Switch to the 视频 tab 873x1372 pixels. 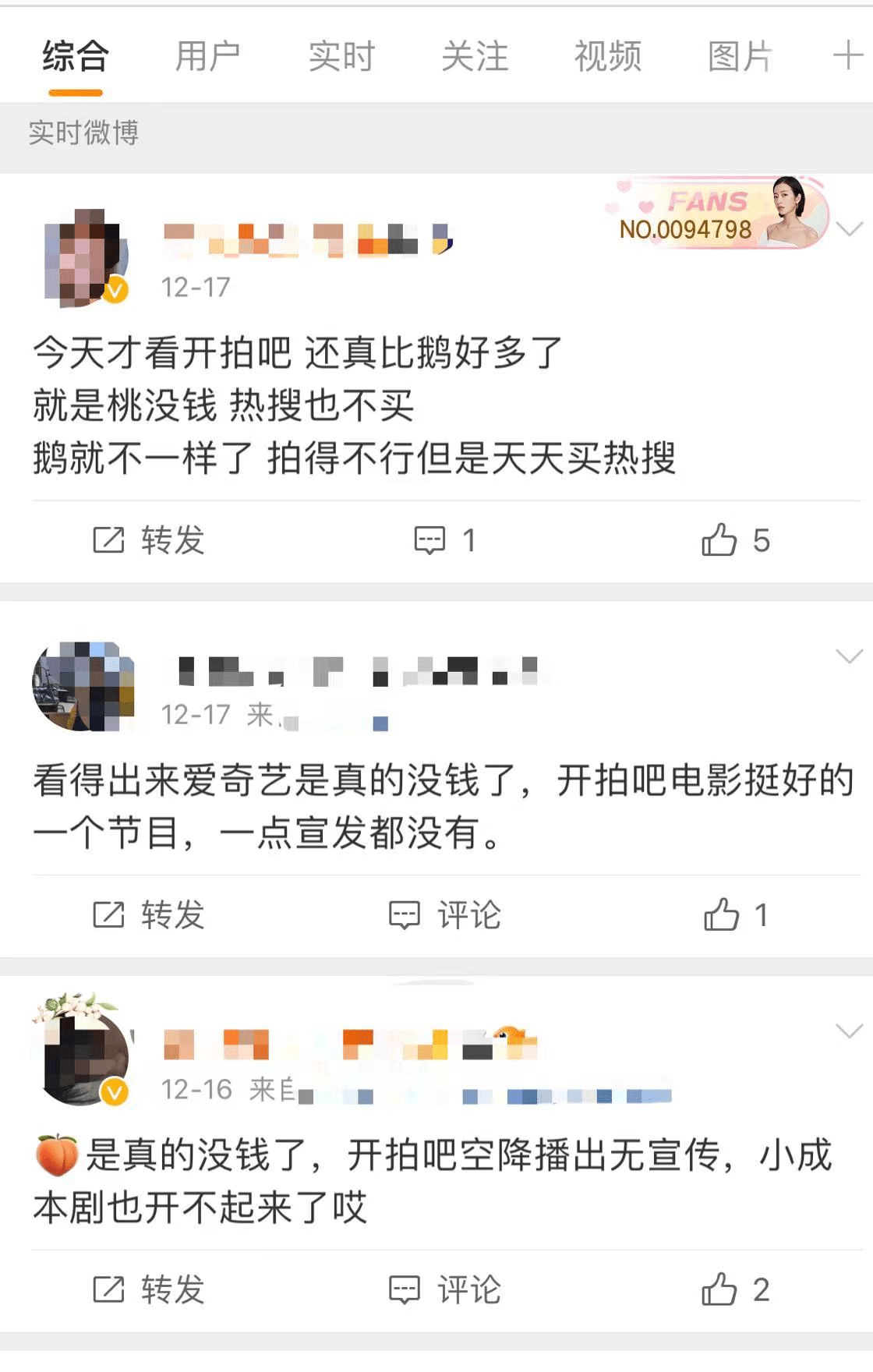click(609, 55)
